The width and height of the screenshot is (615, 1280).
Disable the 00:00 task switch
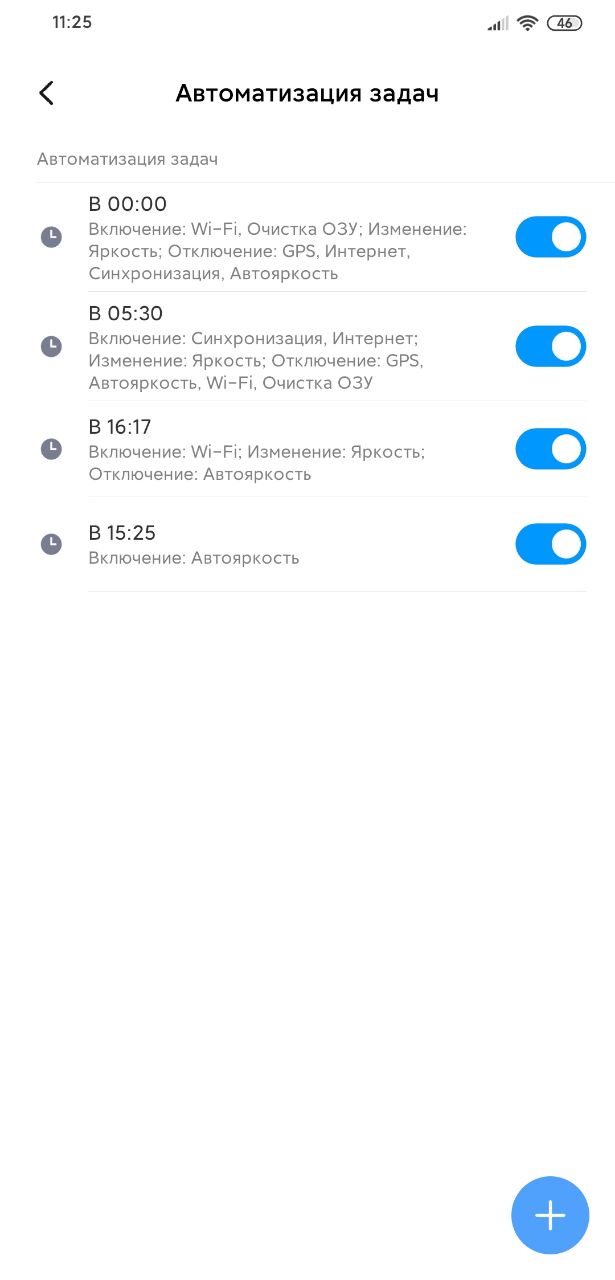point(550,237)
